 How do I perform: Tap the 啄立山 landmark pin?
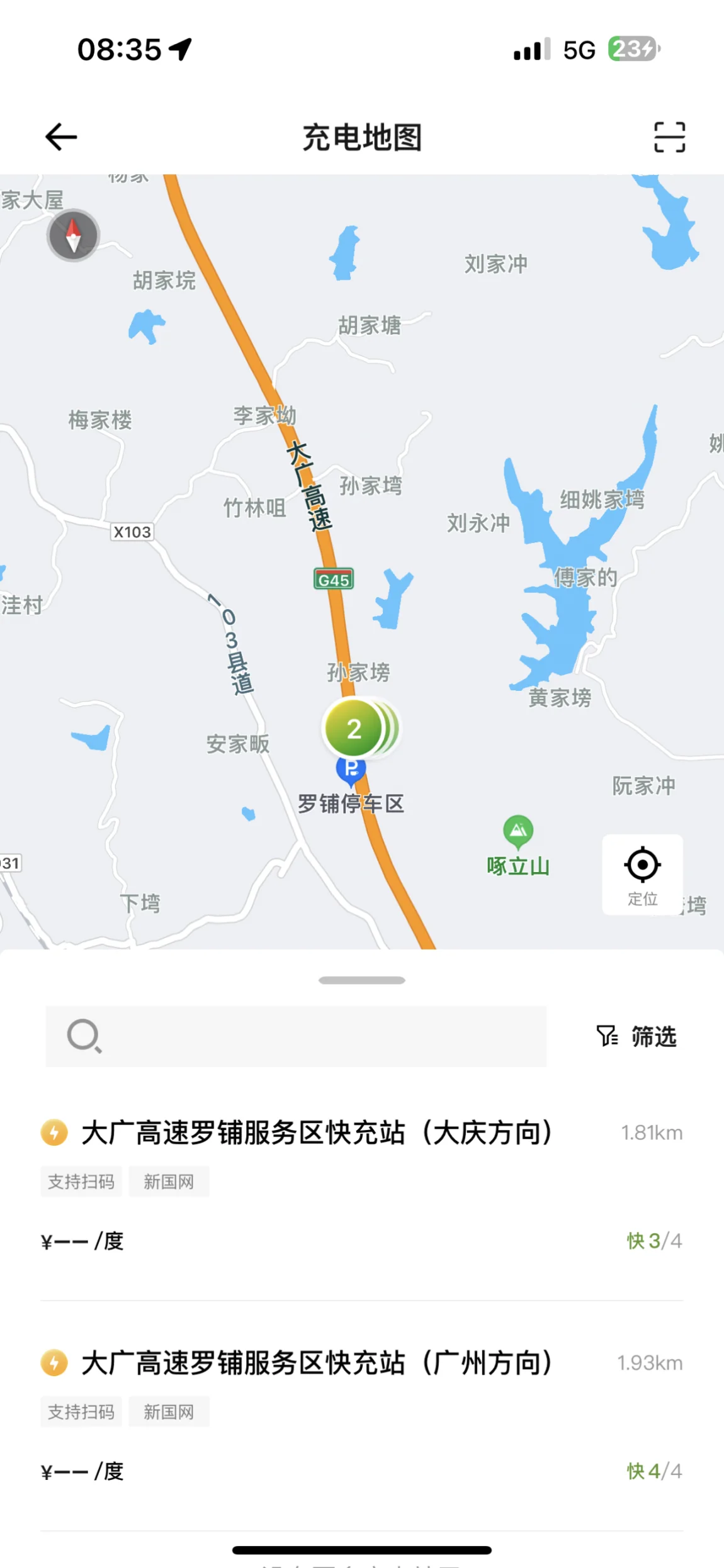click(518, 831)
